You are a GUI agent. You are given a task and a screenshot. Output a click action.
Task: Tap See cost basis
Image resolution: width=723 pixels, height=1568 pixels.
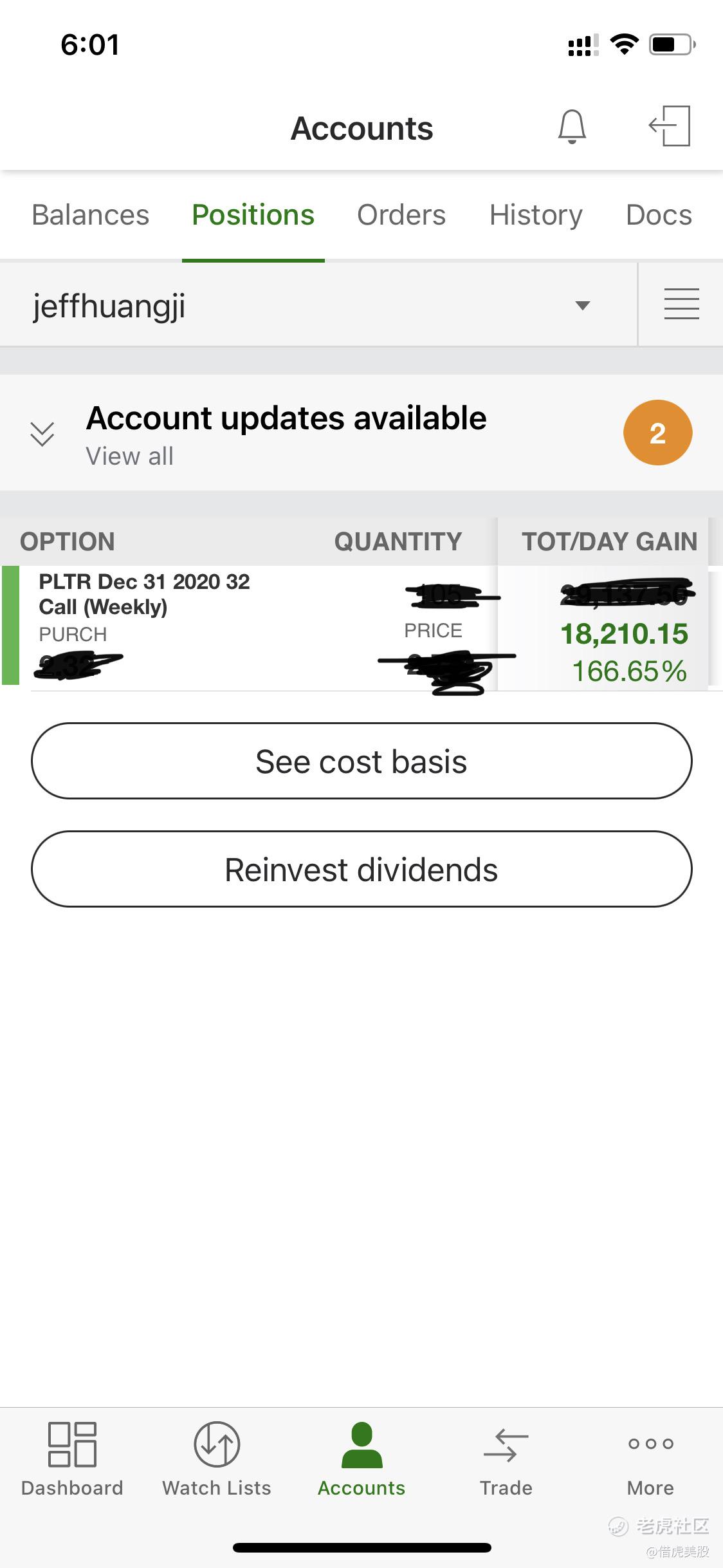361,761
